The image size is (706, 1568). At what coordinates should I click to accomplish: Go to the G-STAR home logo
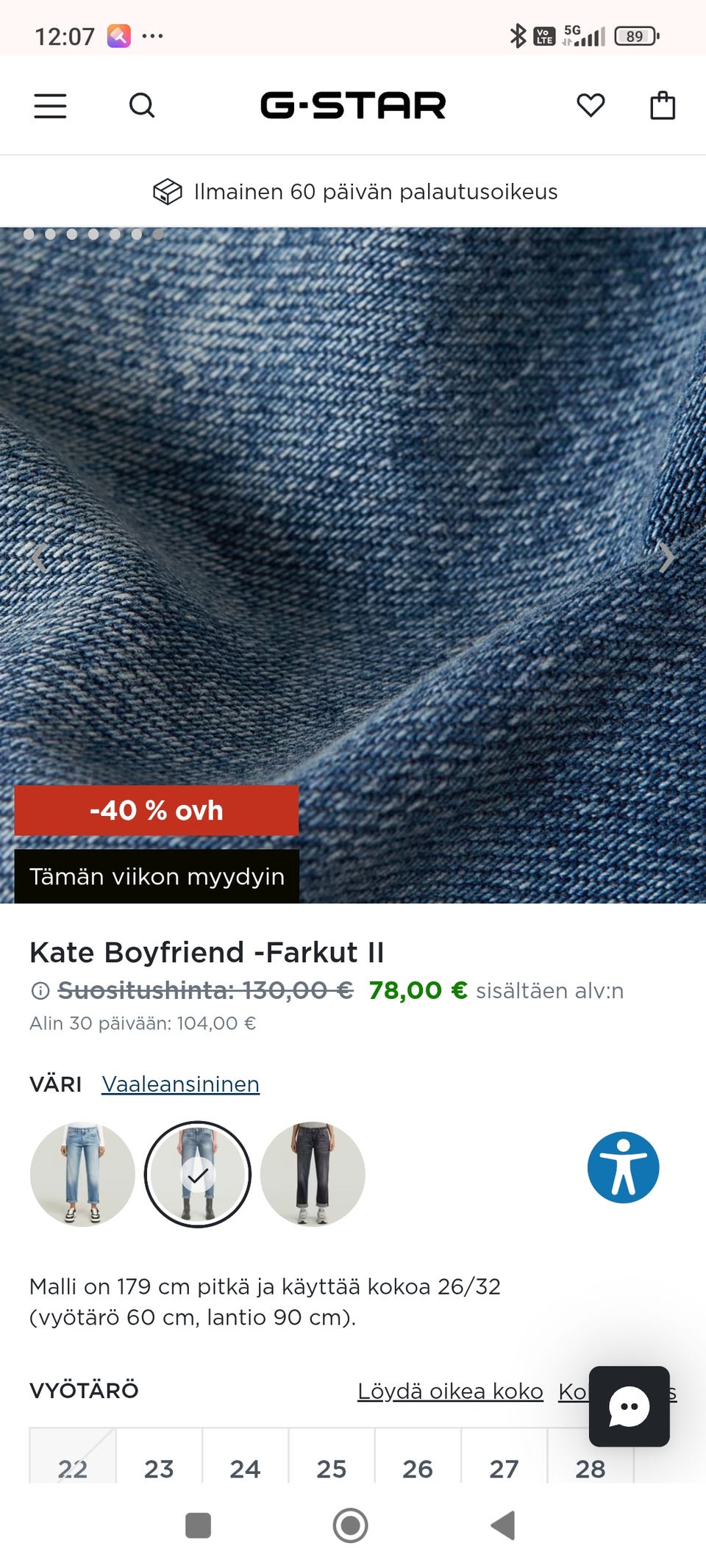[x=353, y=106]
